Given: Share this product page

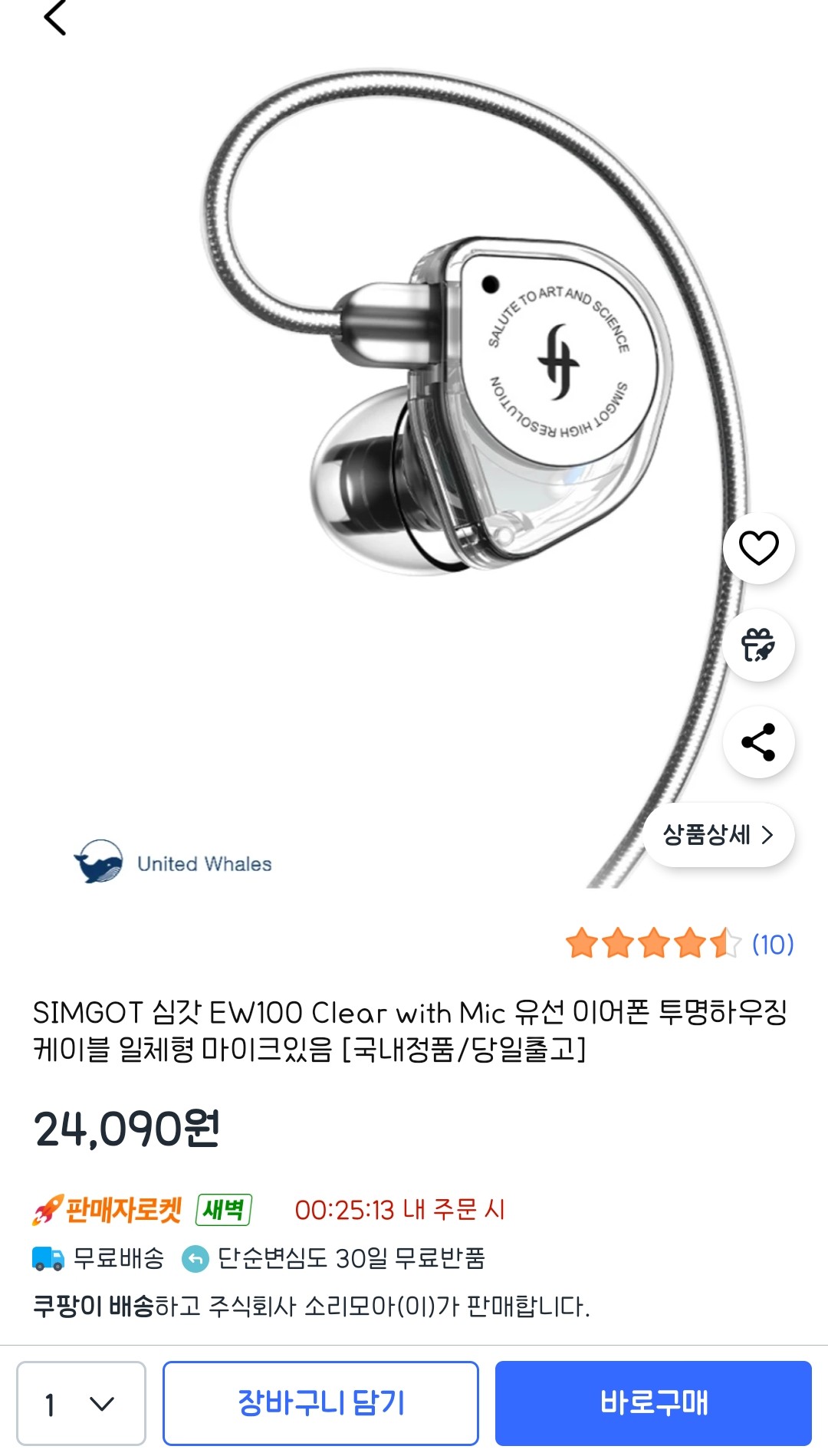Looking at the screenshot, I should (758, 742).
